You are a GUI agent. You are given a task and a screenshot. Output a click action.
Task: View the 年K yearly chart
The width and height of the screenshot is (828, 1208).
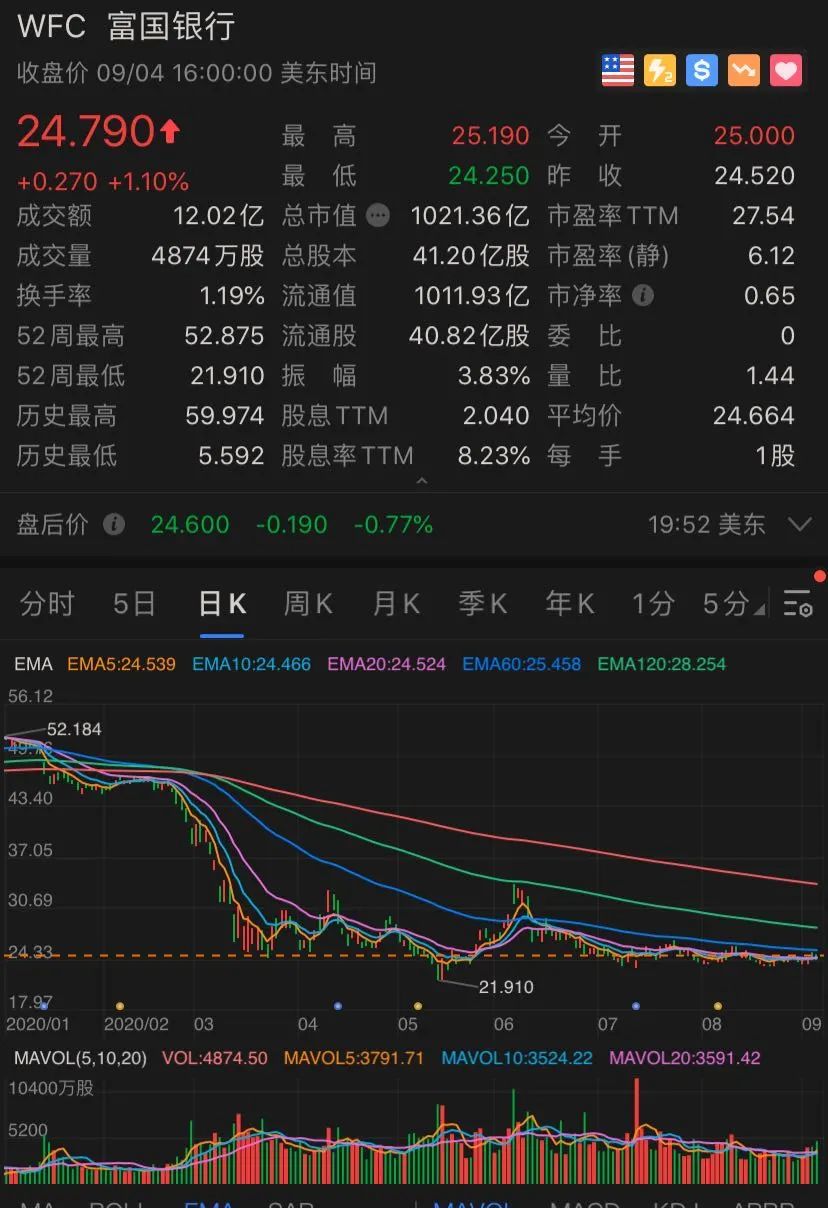[570, 604]
